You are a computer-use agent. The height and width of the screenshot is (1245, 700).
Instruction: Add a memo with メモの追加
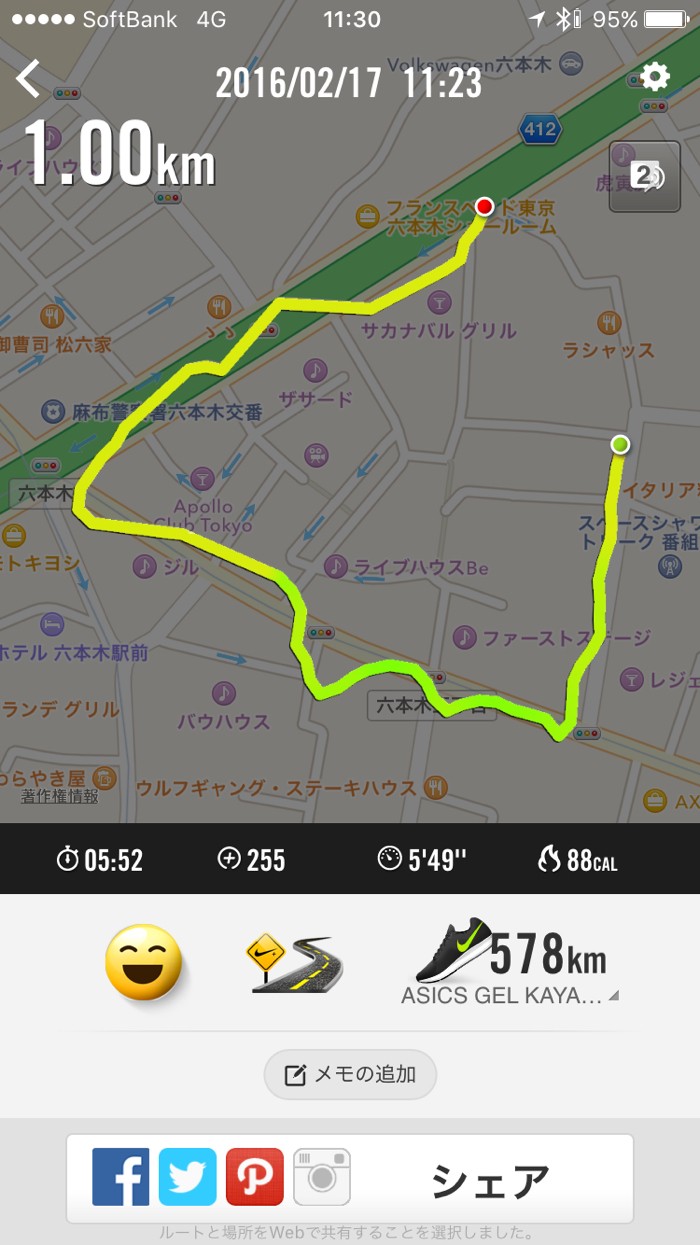point(350,1075)
